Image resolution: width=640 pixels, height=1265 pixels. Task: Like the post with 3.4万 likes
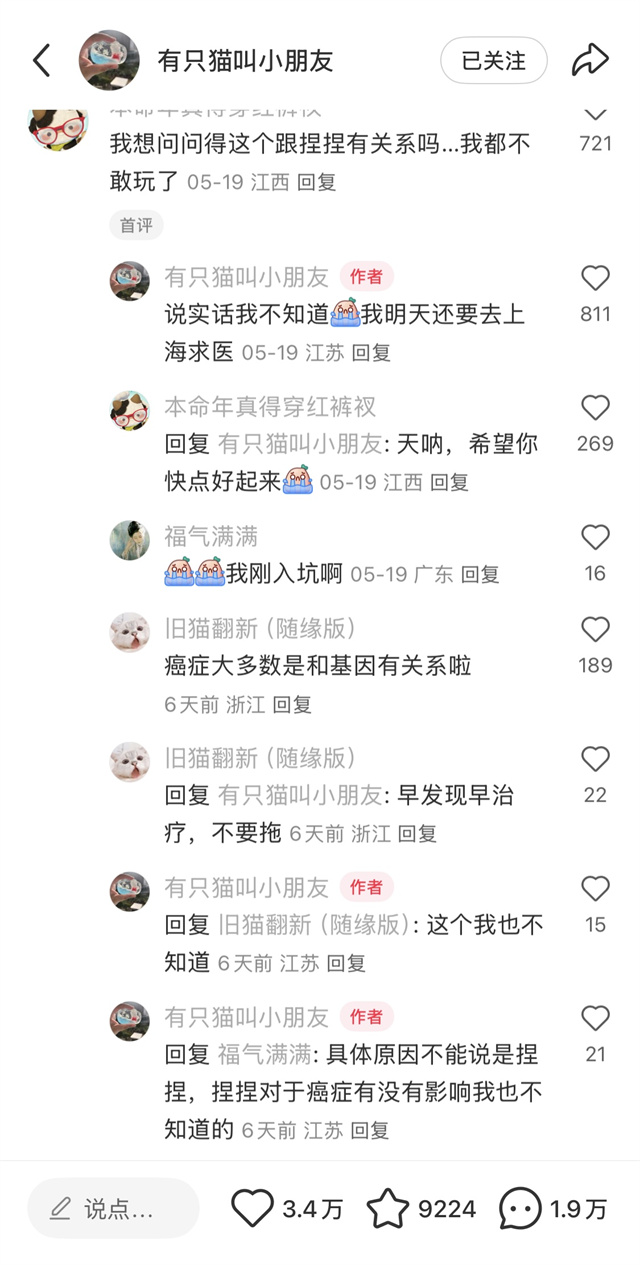coord(253,1209)
